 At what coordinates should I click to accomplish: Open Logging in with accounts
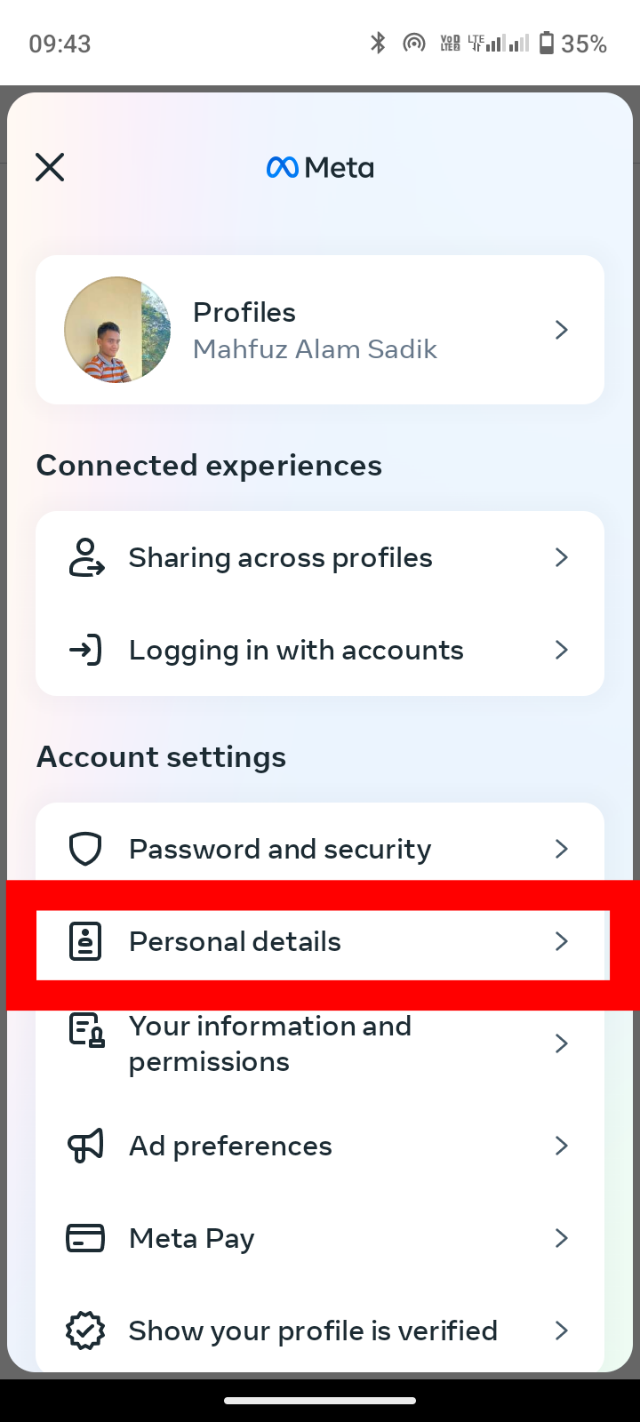pyautogui.click(x=320, y=651)
